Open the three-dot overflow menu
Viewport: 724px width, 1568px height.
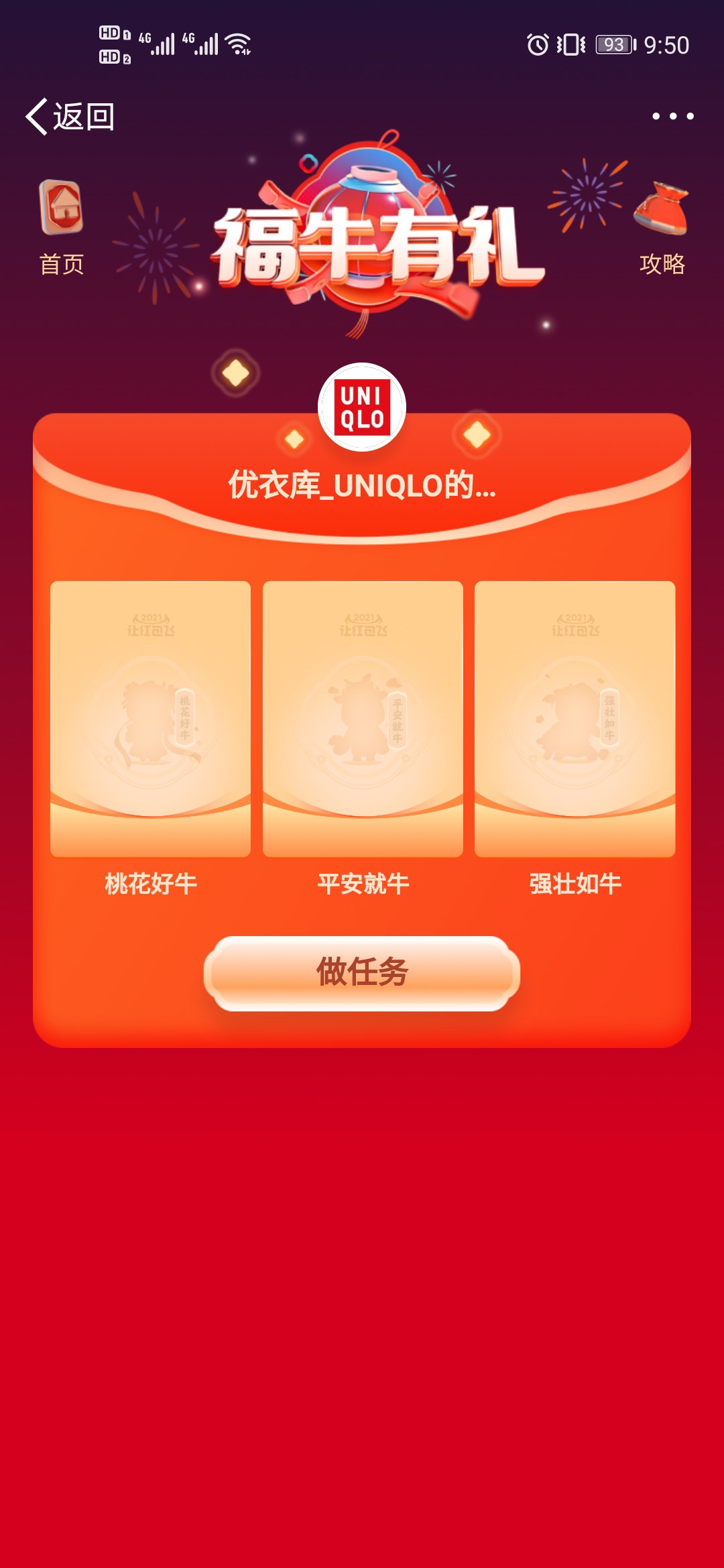(x=672, y=117)
